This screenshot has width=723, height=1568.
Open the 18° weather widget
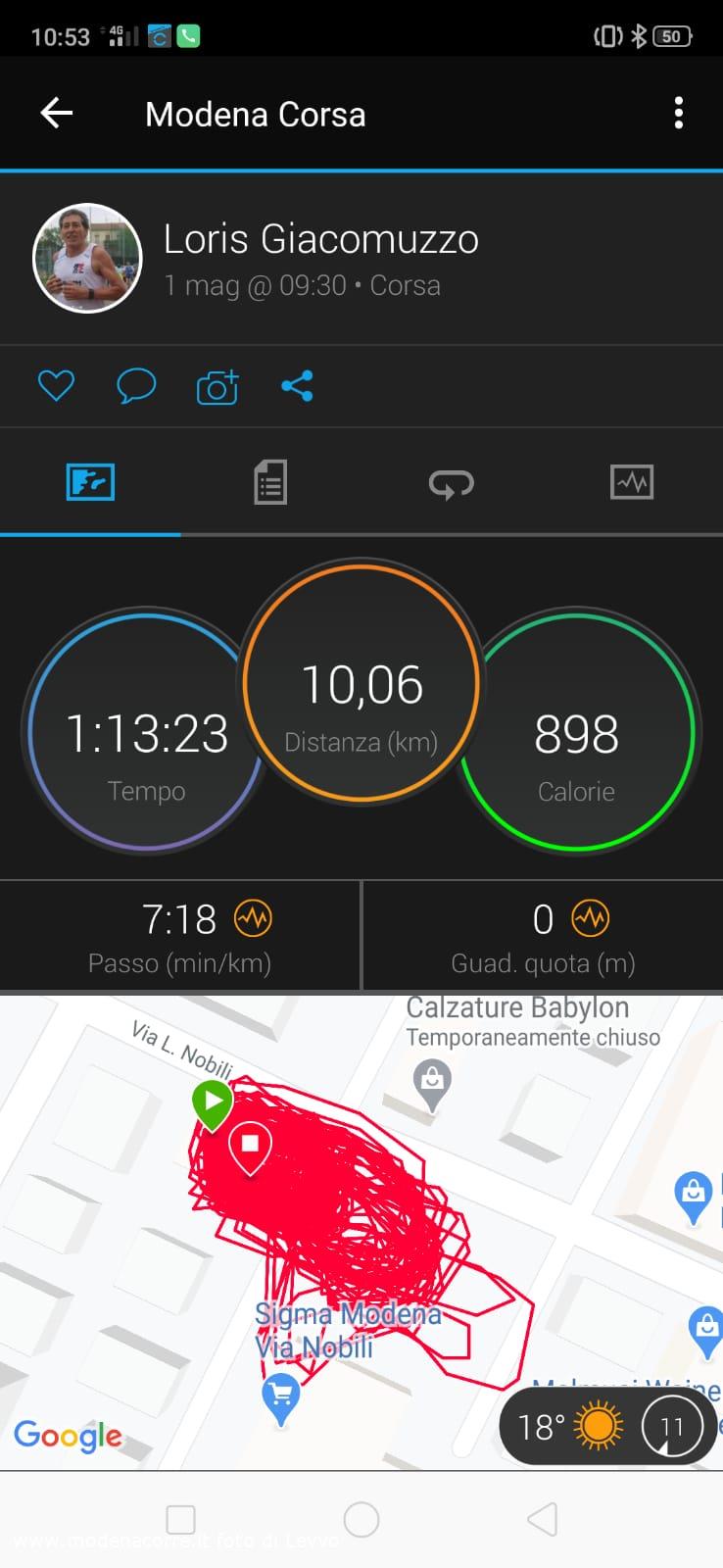(x=607, y=1425)
